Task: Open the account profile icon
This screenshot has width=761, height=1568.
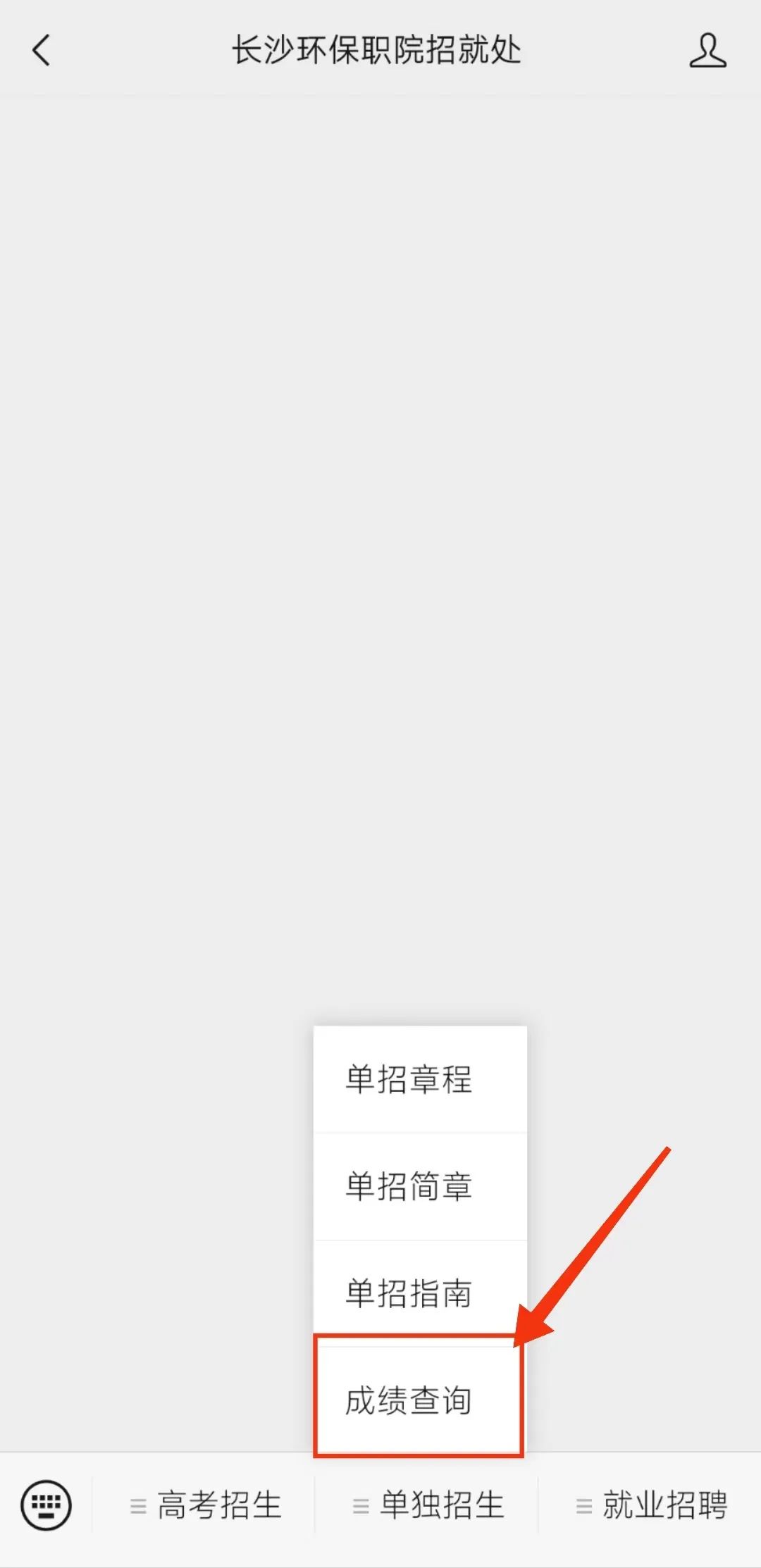Action: coord(707,51)
